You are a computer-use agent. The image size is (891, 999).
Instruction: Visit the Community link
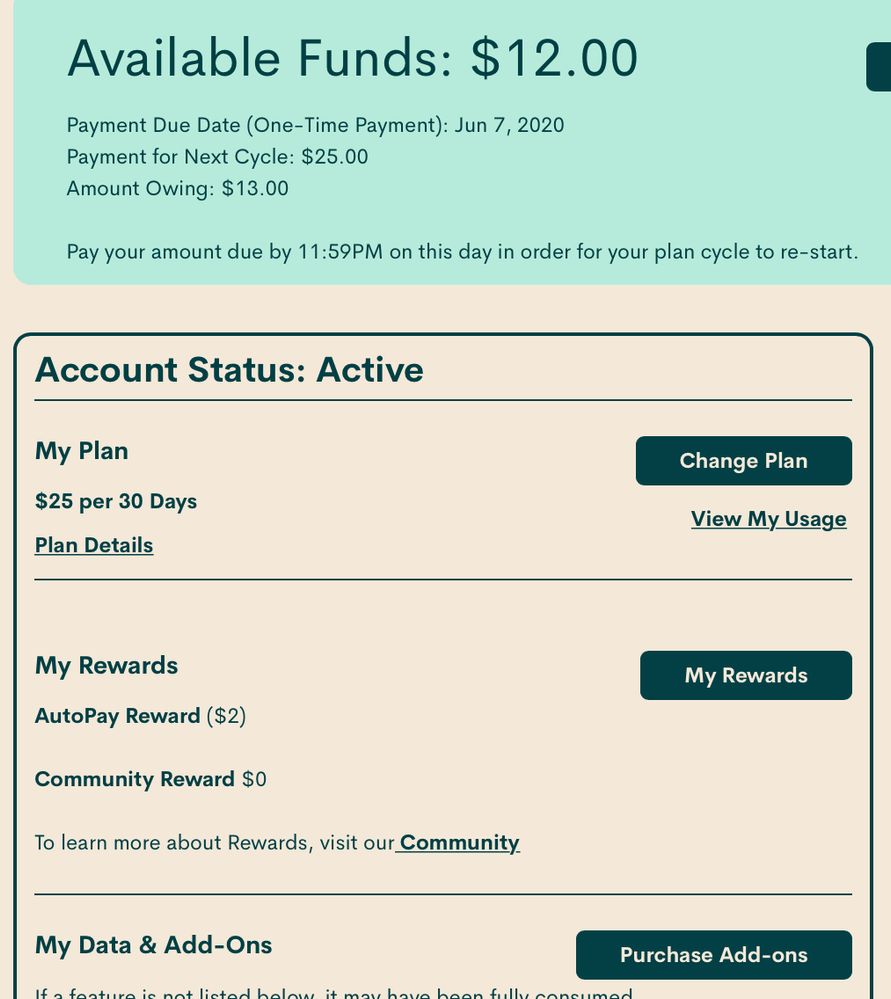point(459,842)
